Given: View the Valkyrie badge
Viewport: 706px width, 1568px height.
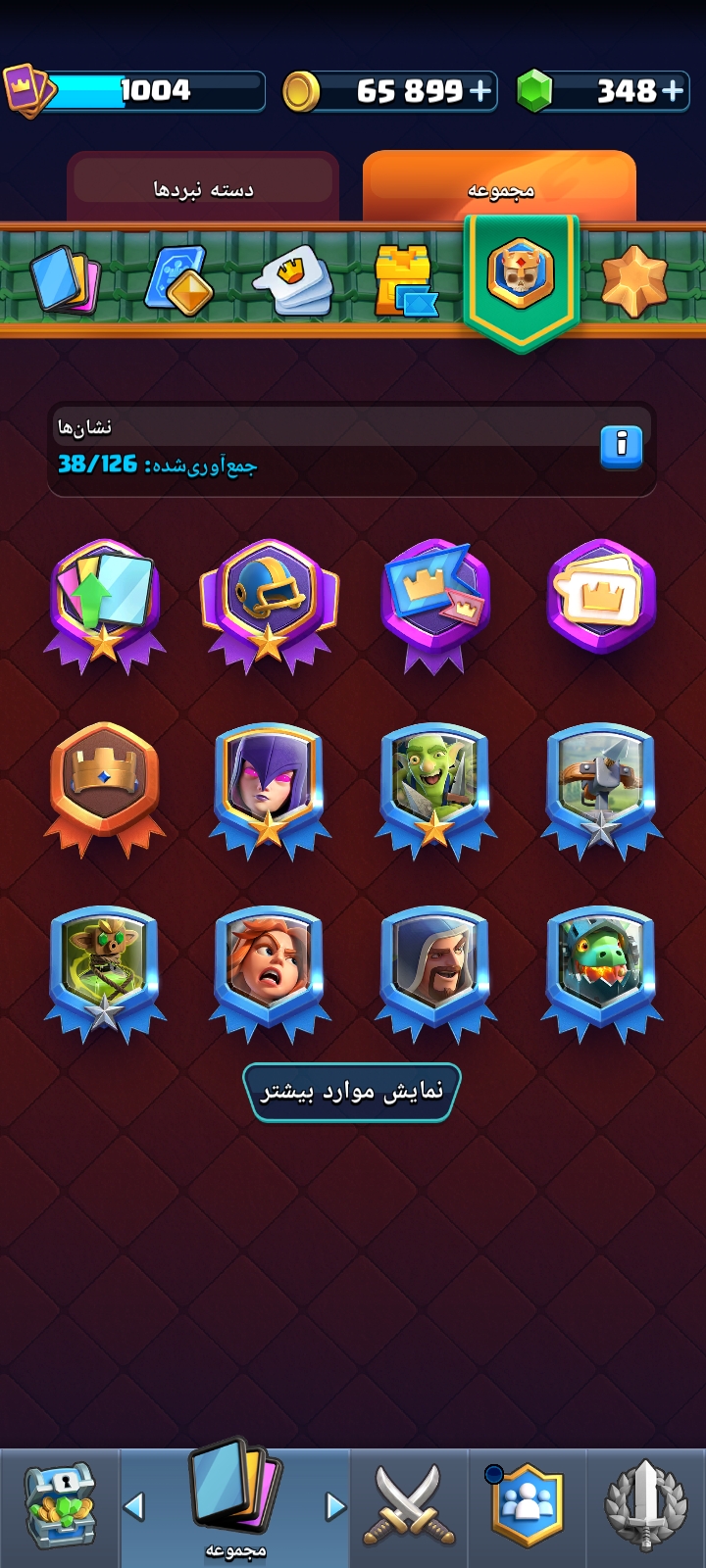Looking at the screenshot, I should tap(270, 970).
